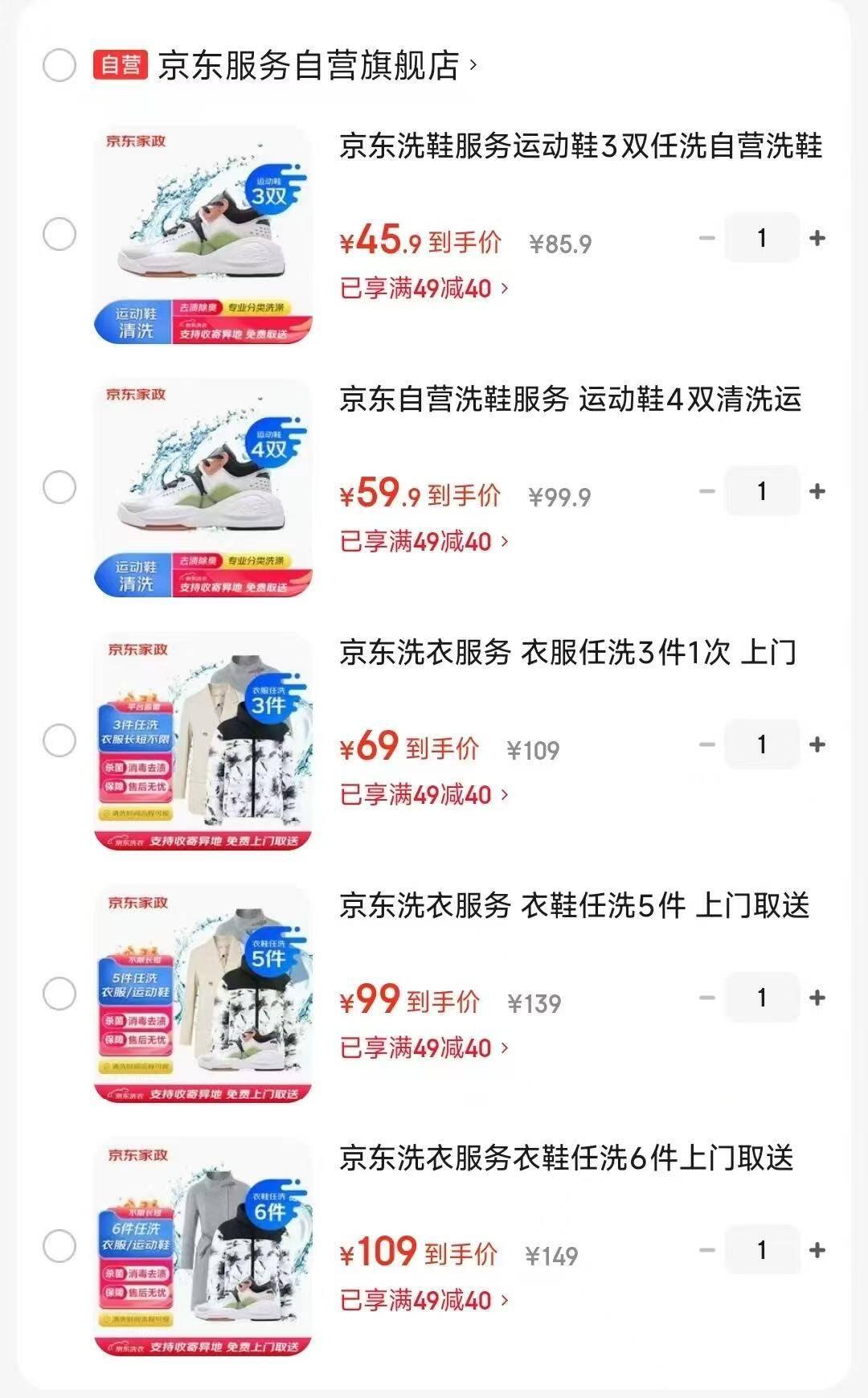Open the 衣服任洗3件 product image
Image resolution: width=868 pixels, height=1398 pixels.
(x=203, y=742)
